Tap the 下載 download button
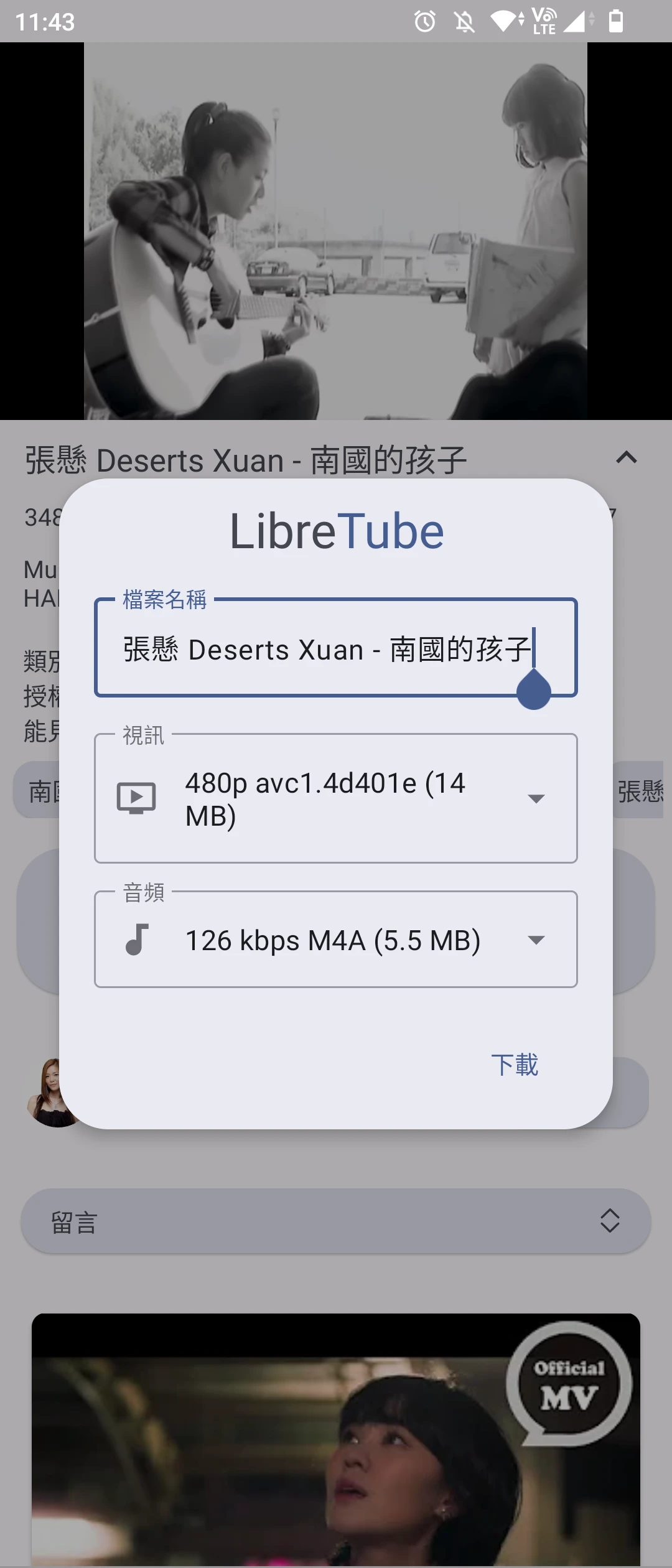The width and height of the screenshot is (672, 1568). (514, 1065)
